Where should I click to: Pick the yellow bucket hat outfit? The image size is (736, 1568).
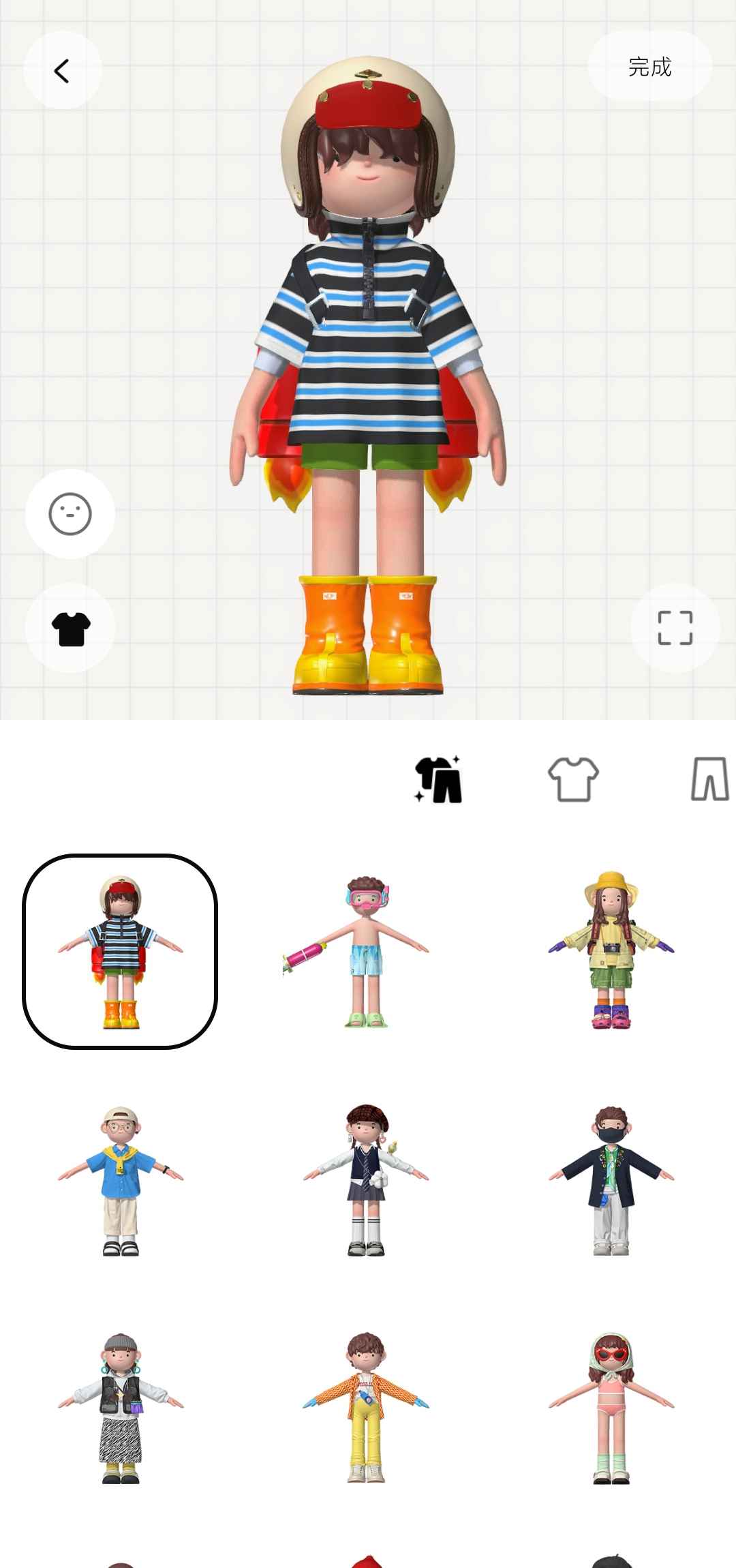(x=611, y=951)
